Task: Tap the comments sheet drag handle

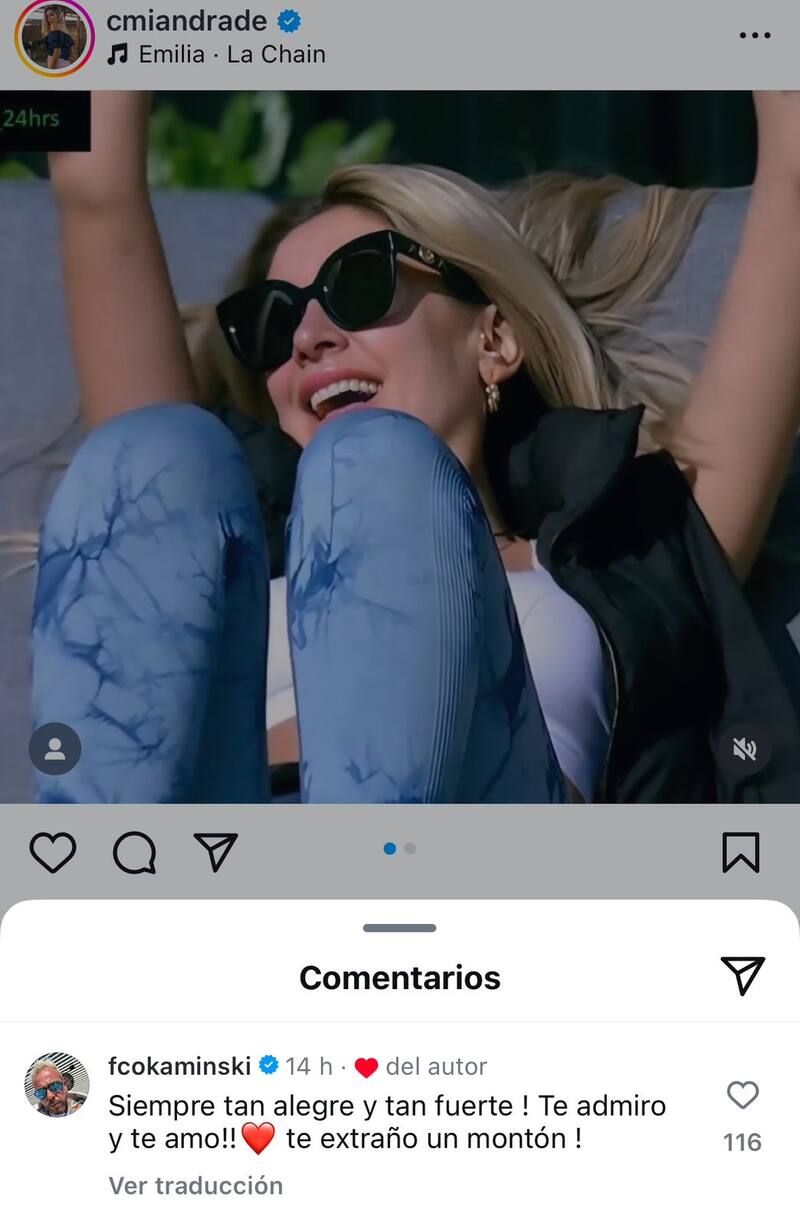Action: [400, 928]
